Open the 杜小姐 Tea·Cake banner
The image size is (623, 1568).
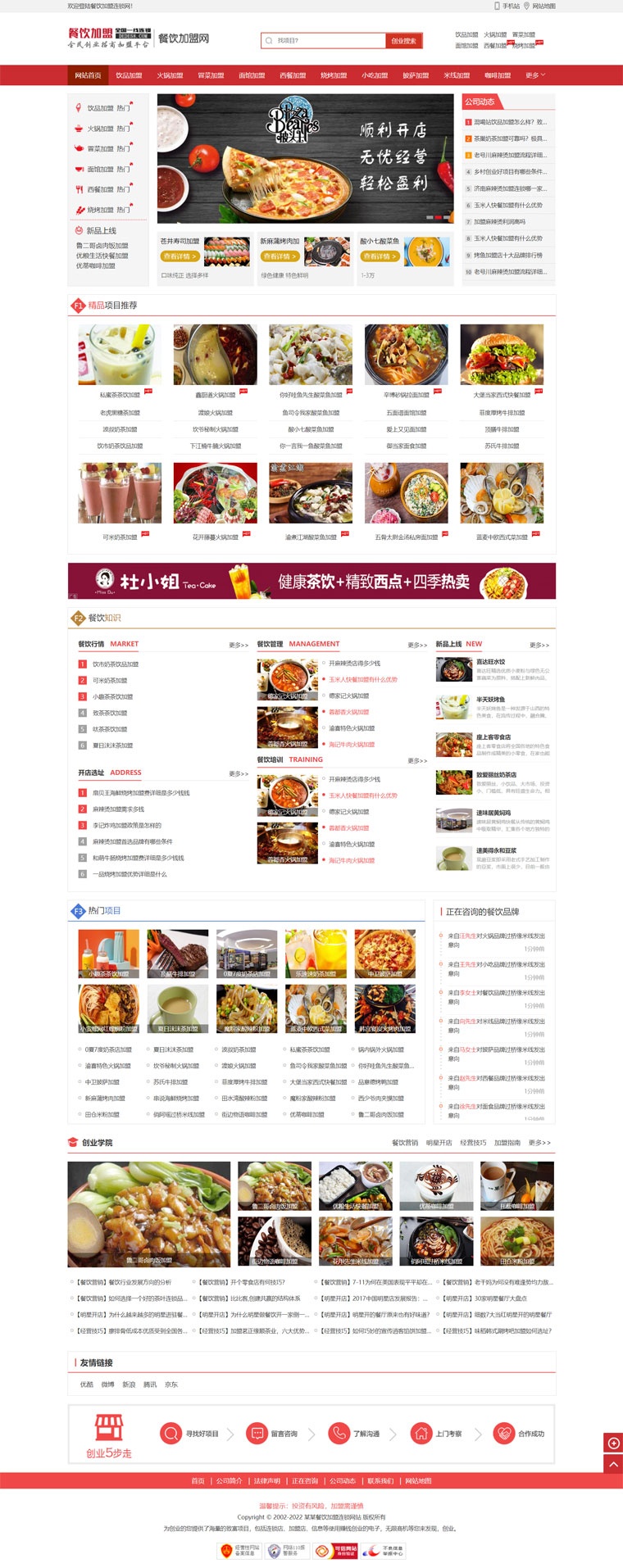[311, 581]
